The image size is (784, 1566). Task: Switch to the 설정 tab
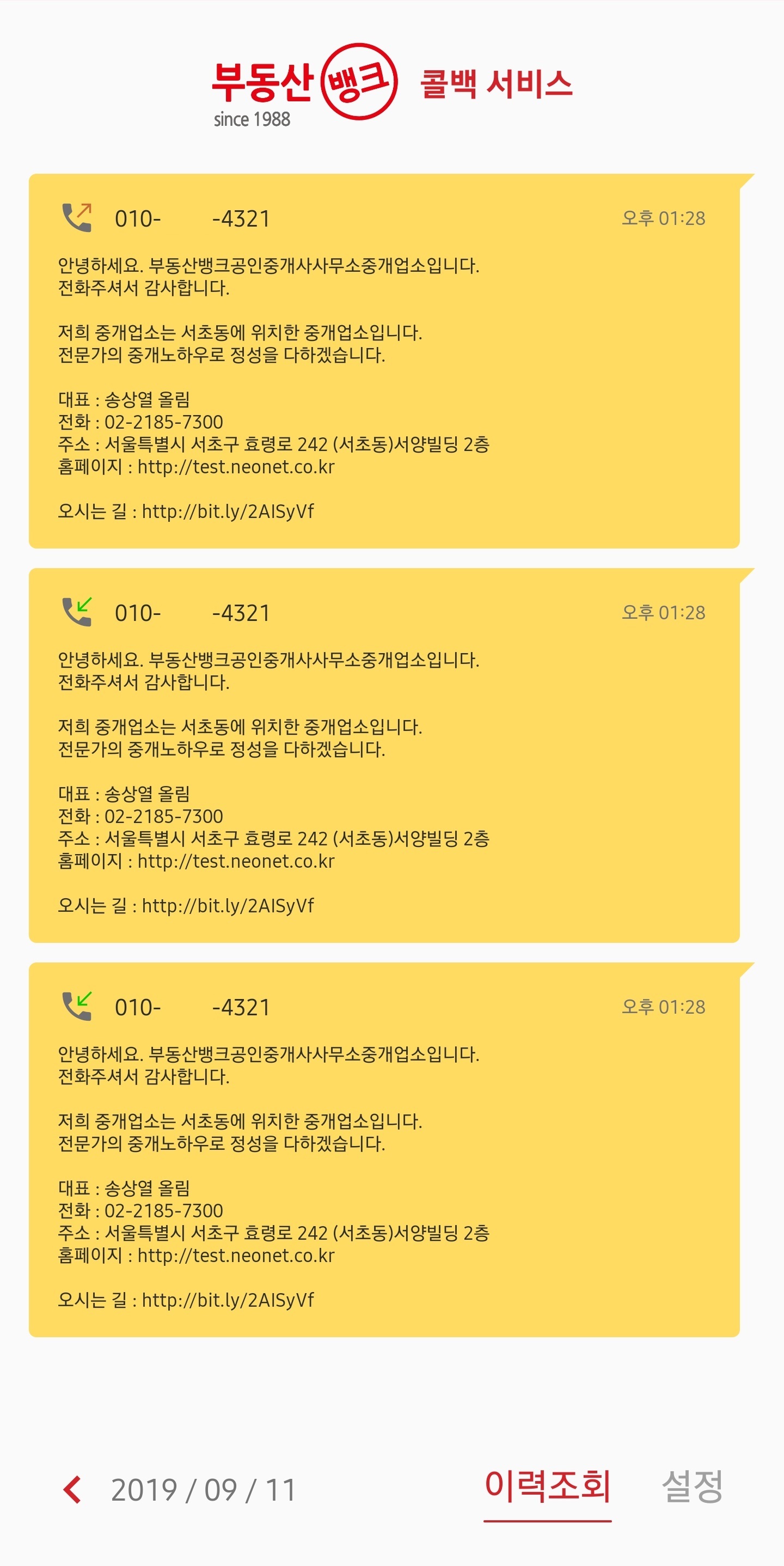[x=692, y=1487]
